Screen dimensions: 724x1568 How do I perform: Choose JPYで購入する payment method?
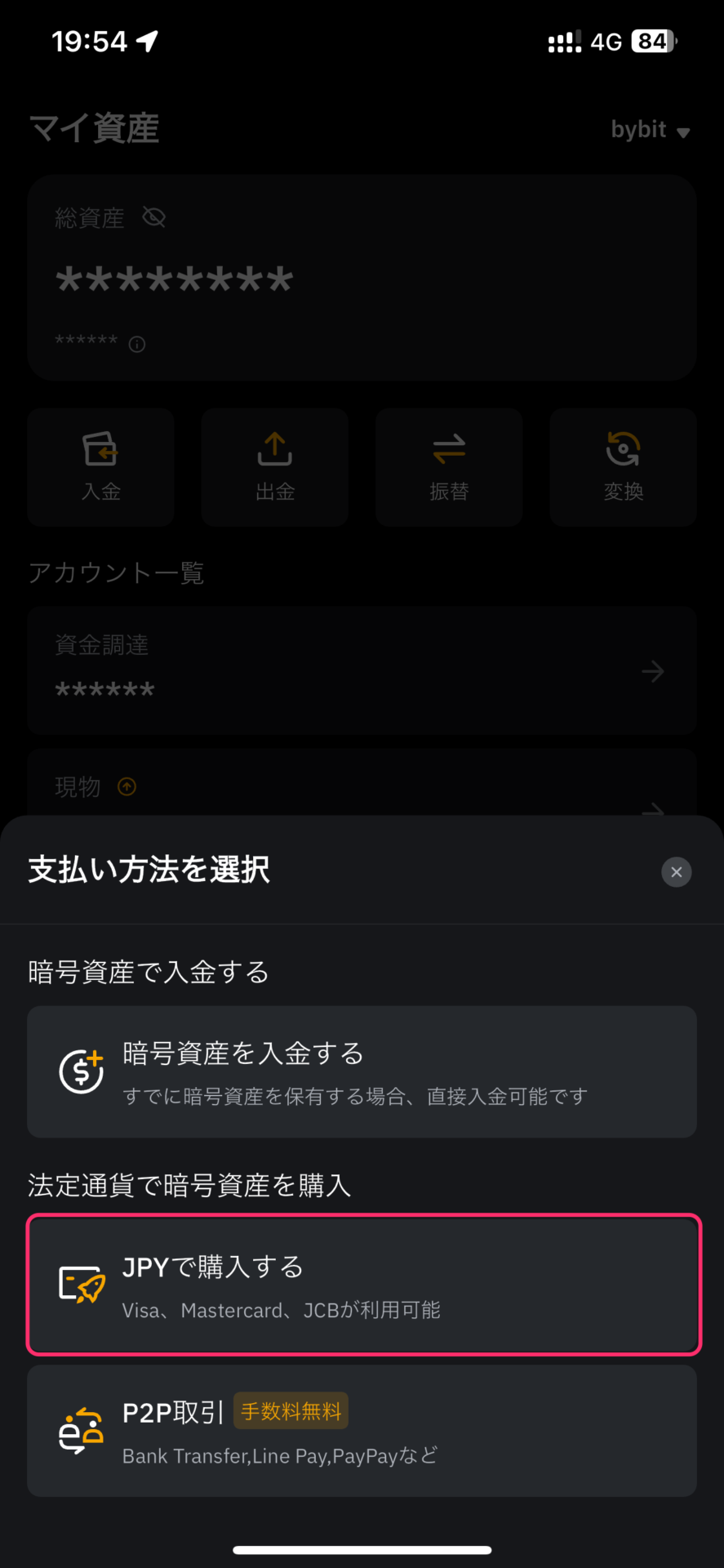363,1285
